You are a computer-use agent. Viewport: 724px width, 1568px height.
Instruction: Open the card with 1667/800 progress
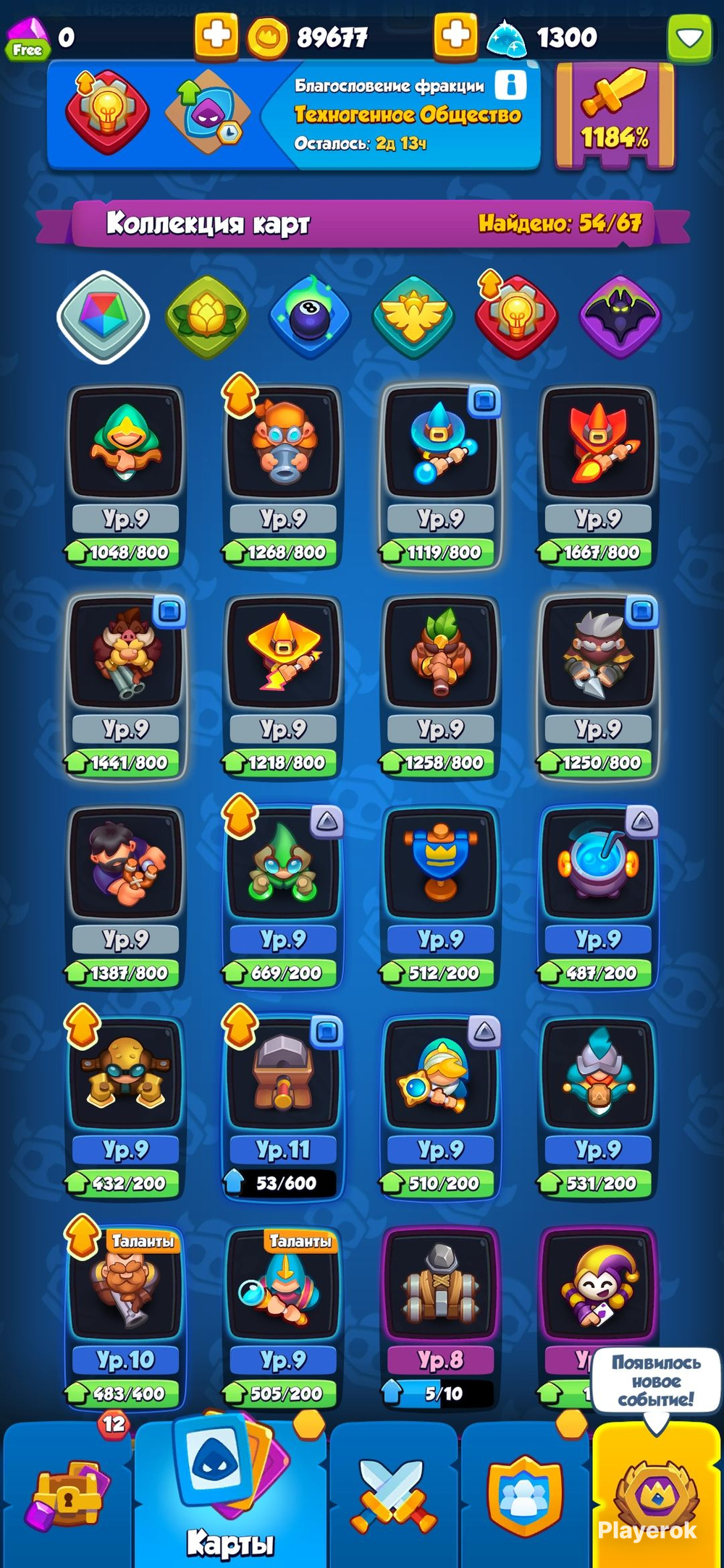598,477
